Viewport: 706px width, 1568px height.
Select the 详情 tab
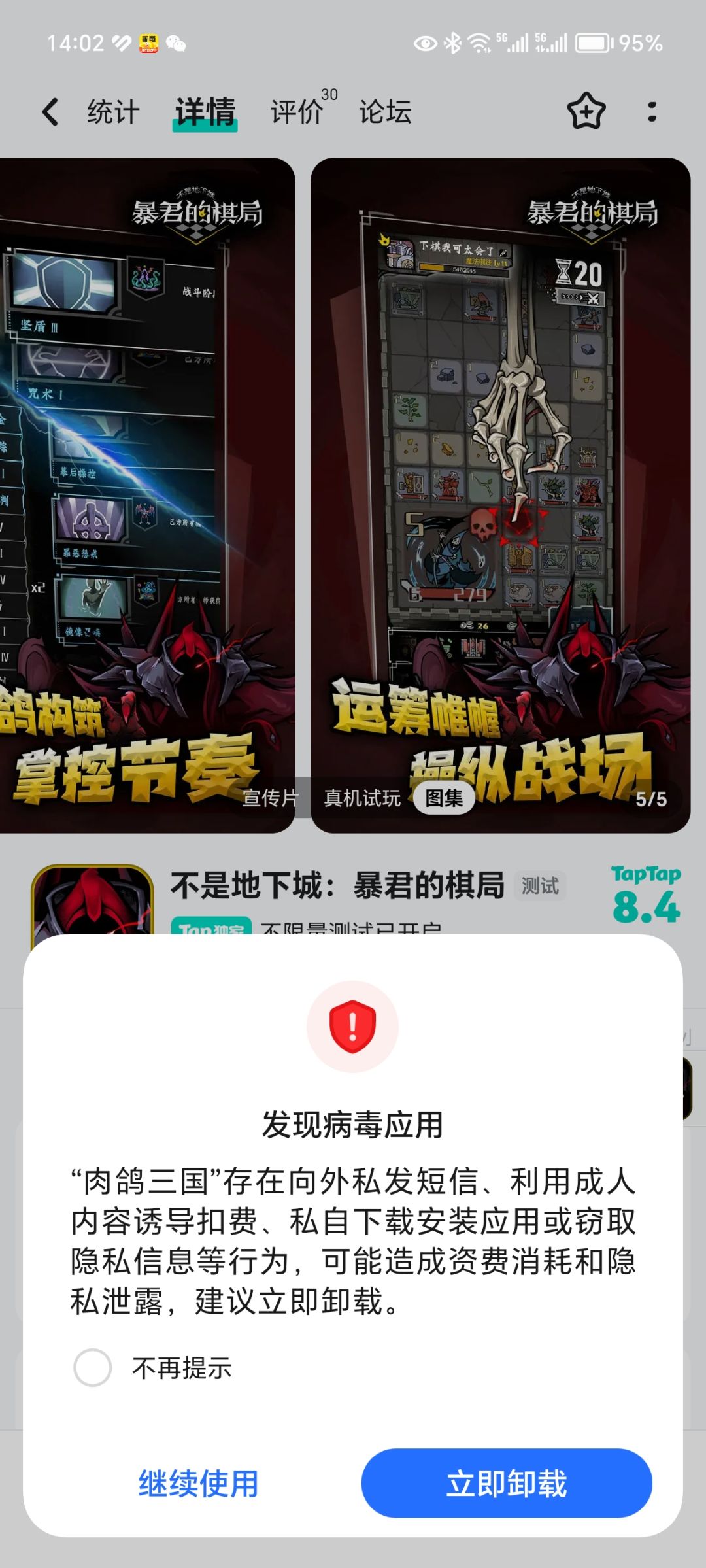[x=205, y=112]
